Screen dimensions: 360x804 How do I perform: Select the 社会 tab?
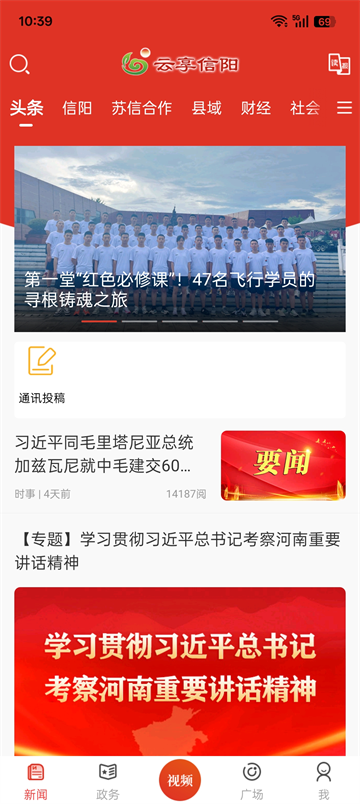[305, 108]
